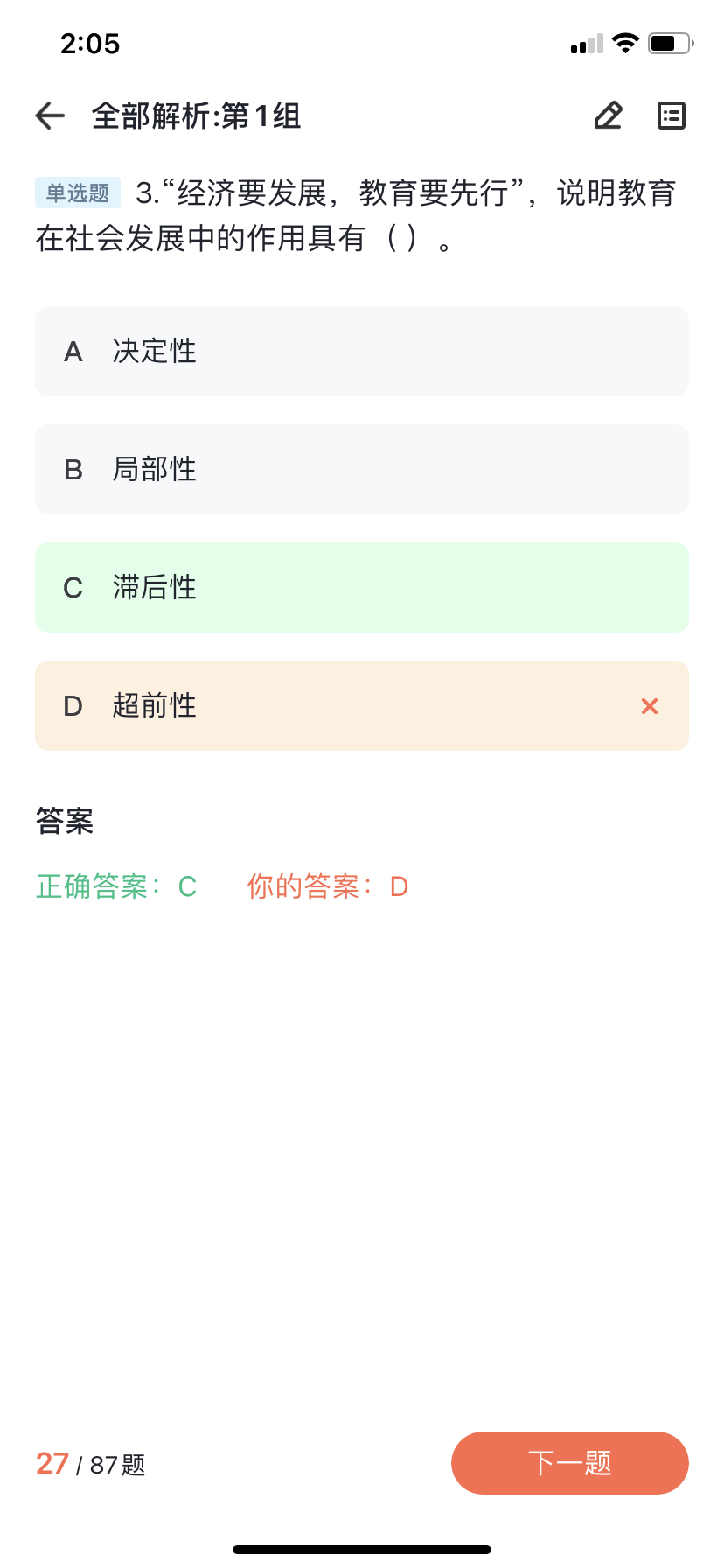Select option C 滞后性

(x=362, y=587)
